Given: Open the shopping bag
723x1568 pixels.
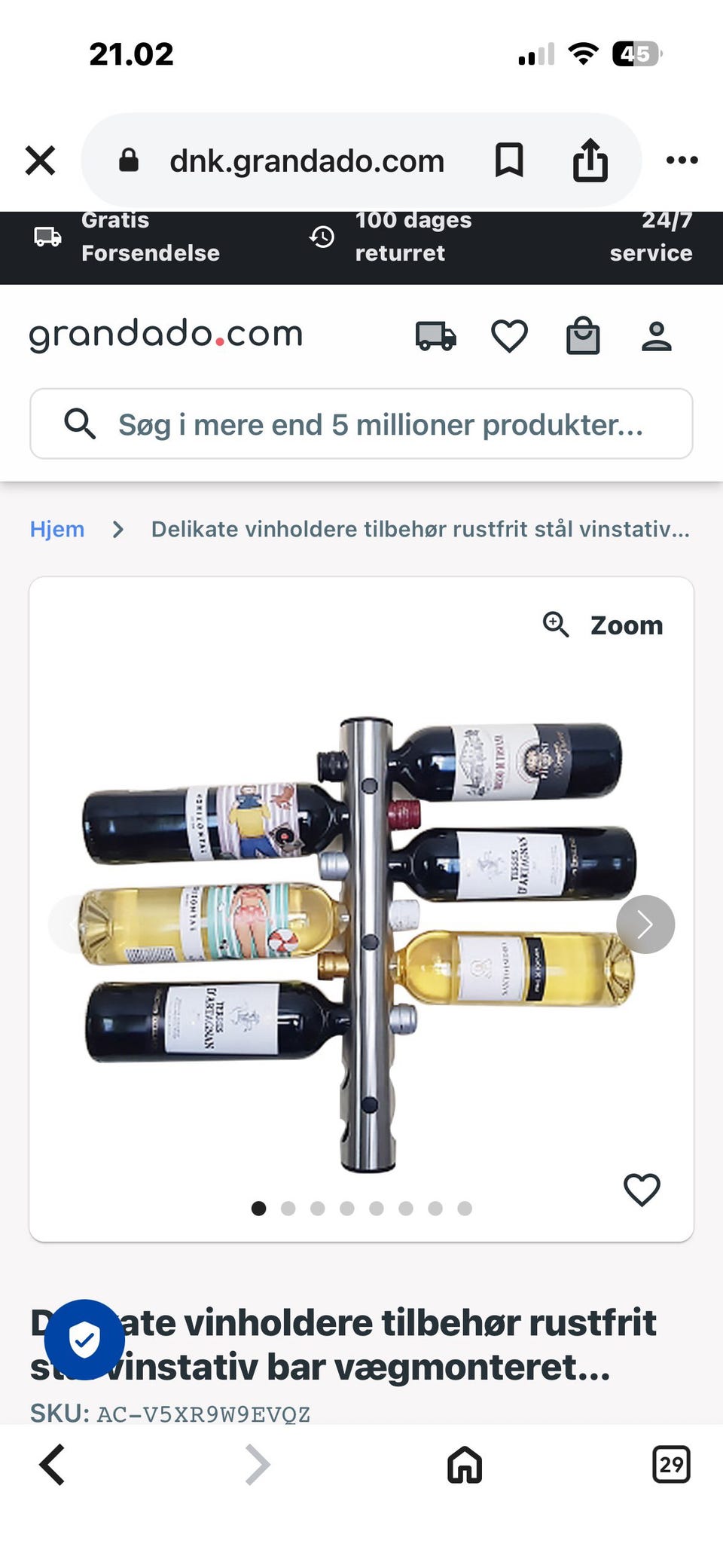Looking at the screenshot, I should coord(583,336).
